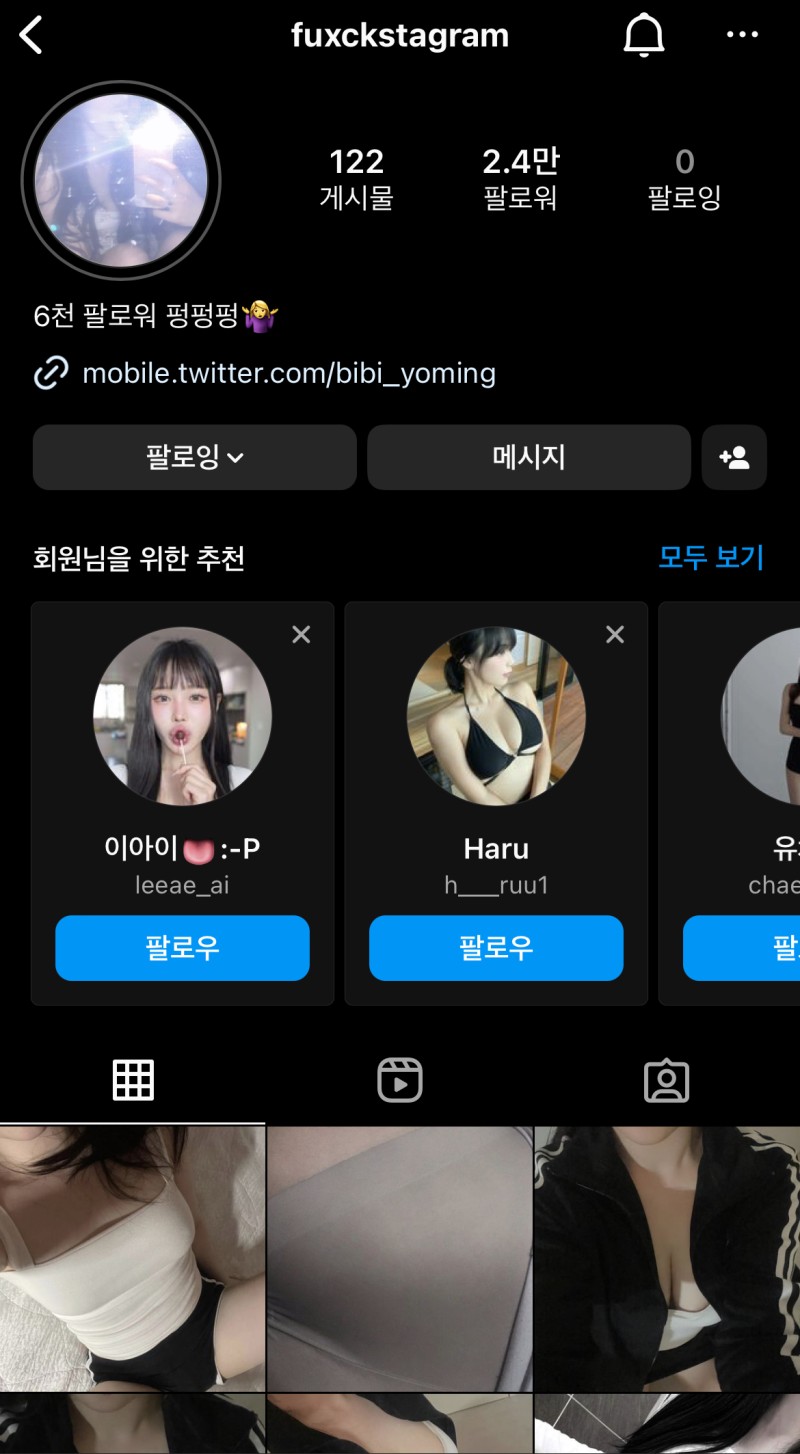Go back using the top-left arrow
The width and height of the screenshot is (800, 1454).
(x=32, y=36)
